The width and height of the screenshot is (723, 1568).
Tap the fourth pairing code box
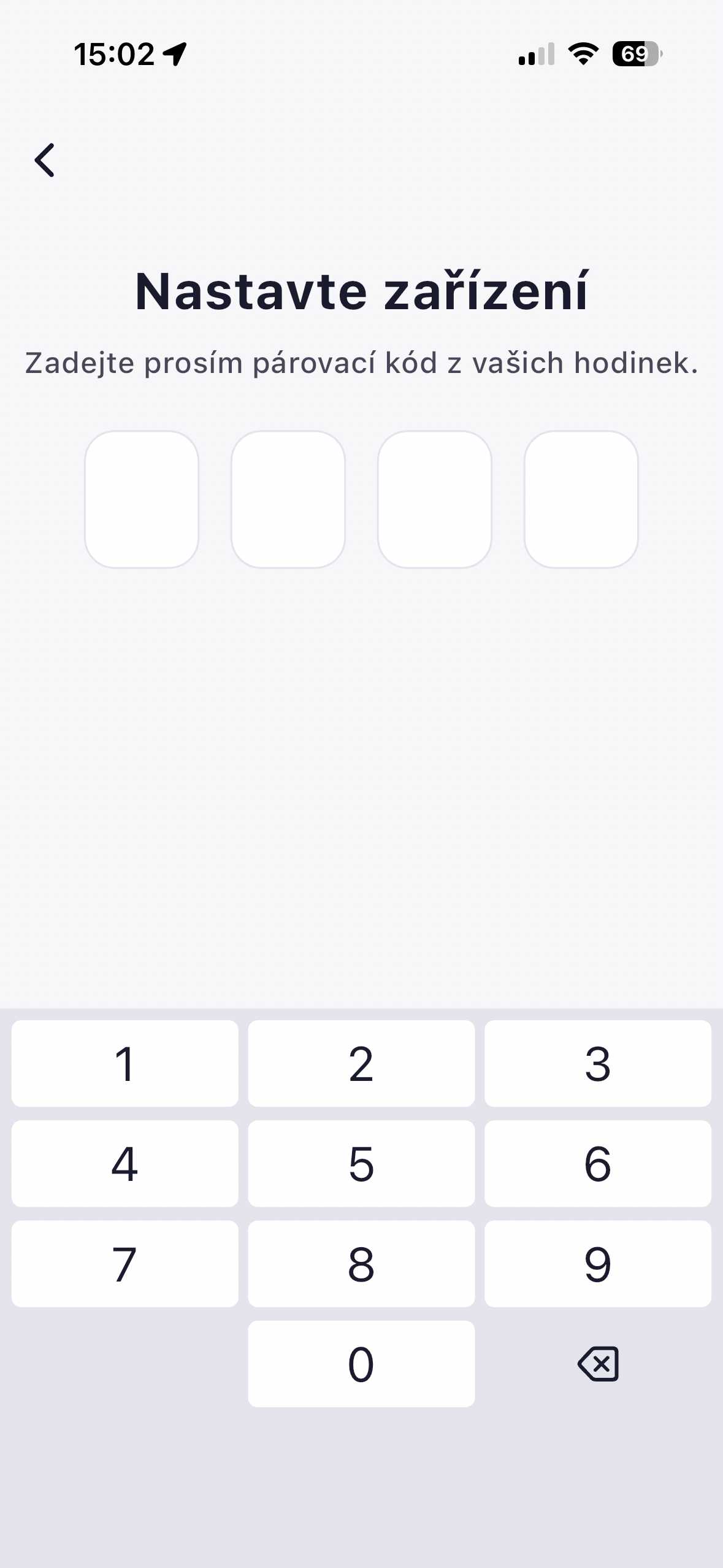point(581,499)
